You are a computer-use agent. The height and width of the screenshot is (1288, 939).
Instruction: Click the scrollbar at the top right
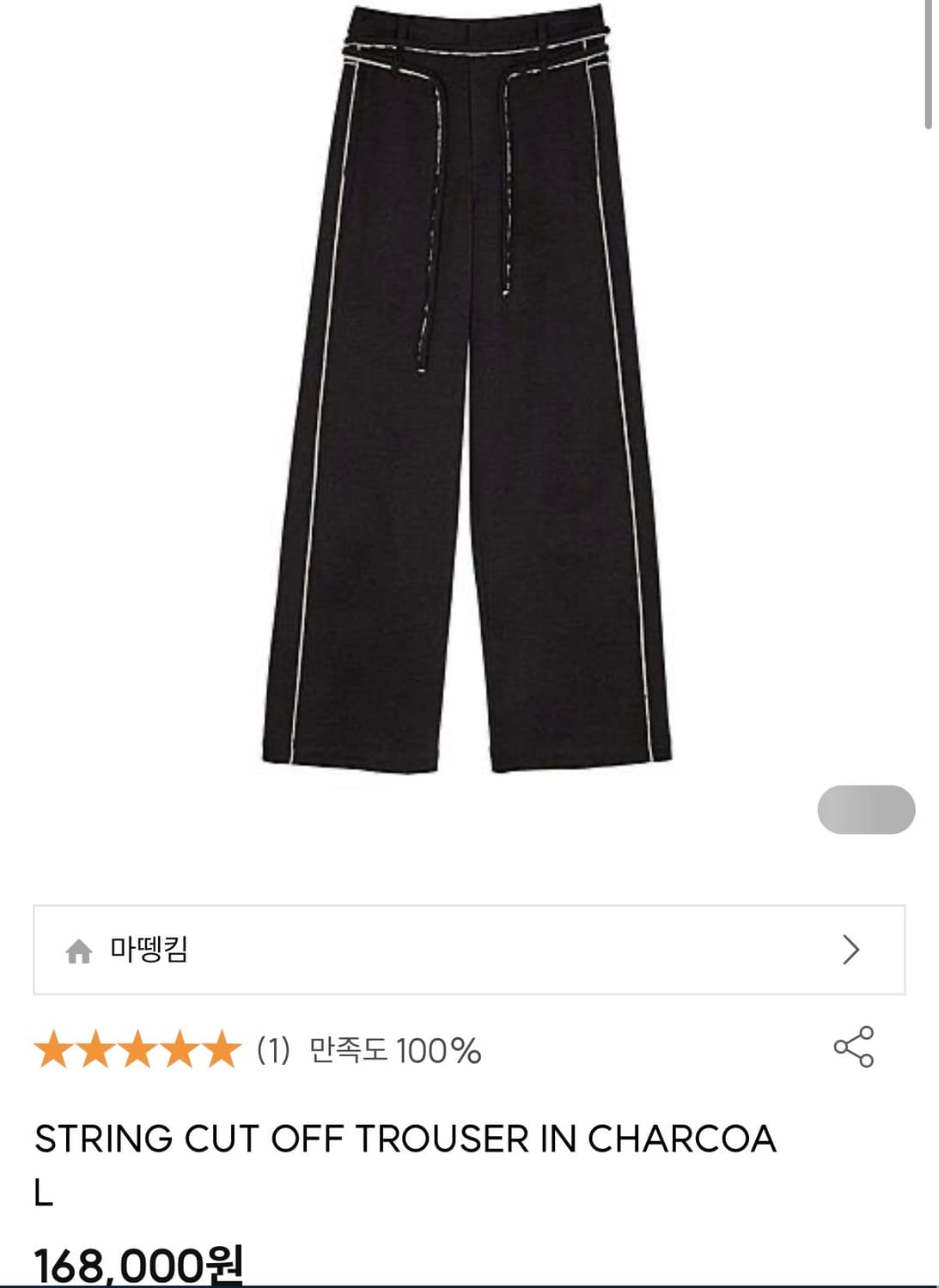coord(930,64)
